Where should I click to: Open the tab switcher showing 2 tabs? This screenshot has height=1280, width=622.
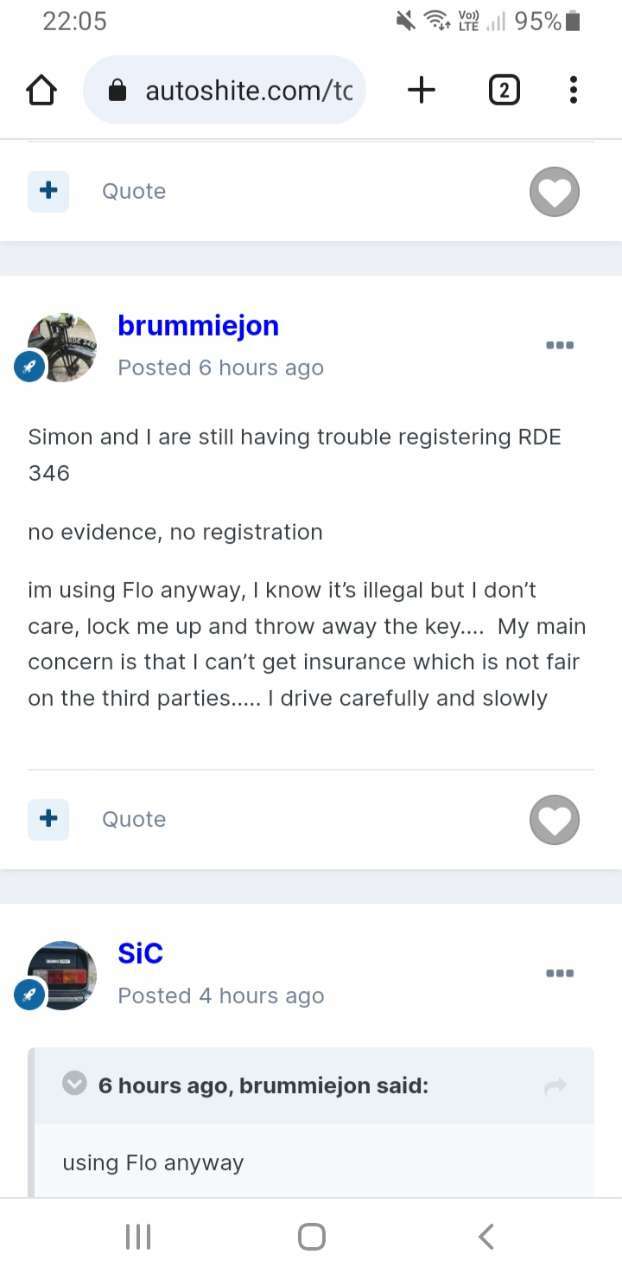[504, 91]
